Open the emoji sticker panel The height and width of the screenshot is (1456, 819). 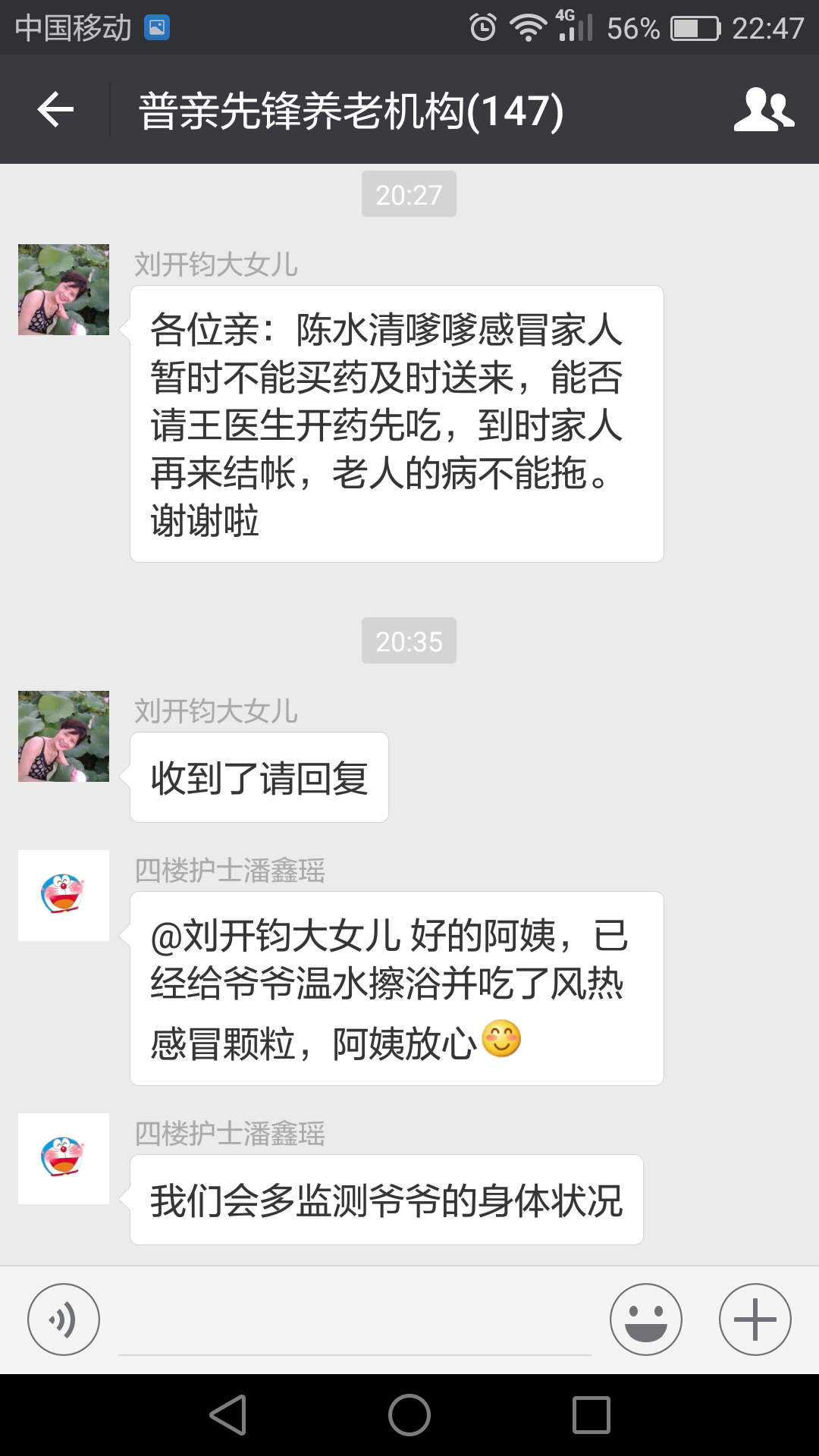click(645, 1319)
